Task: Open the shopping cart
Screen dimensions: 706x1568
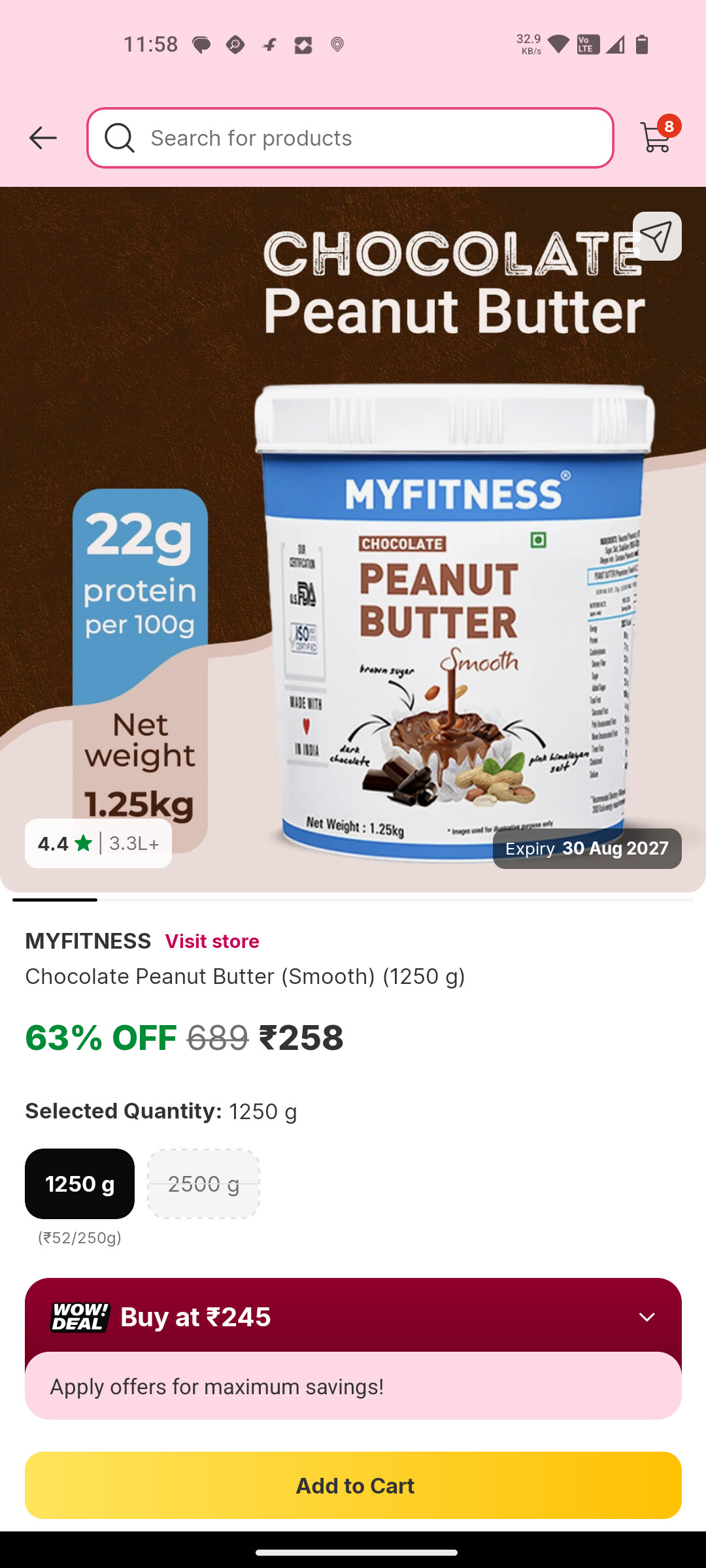Action: (x=656, y=137)
